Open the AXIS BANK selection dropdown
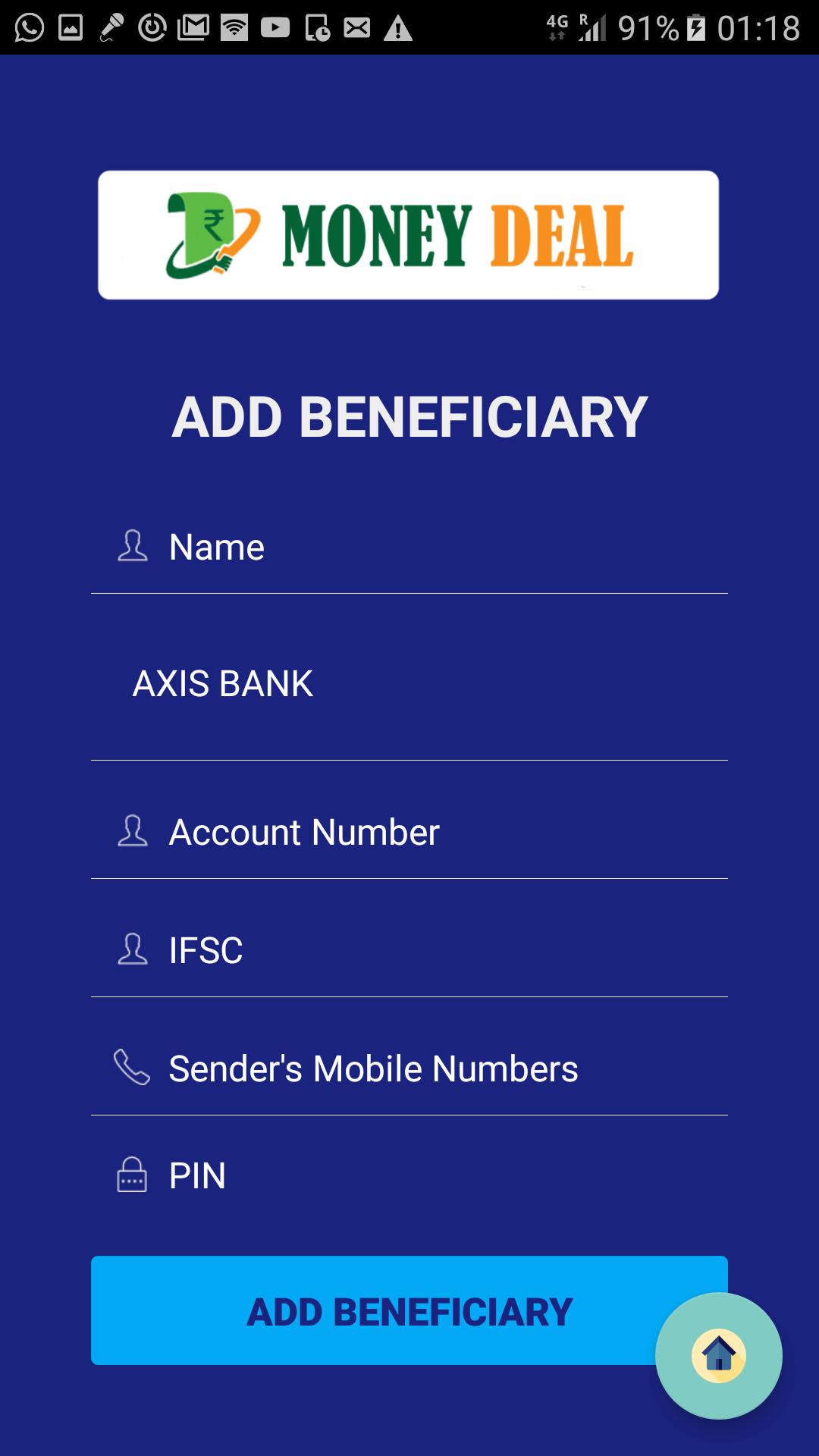819x1456 pixels. [409, 684]
